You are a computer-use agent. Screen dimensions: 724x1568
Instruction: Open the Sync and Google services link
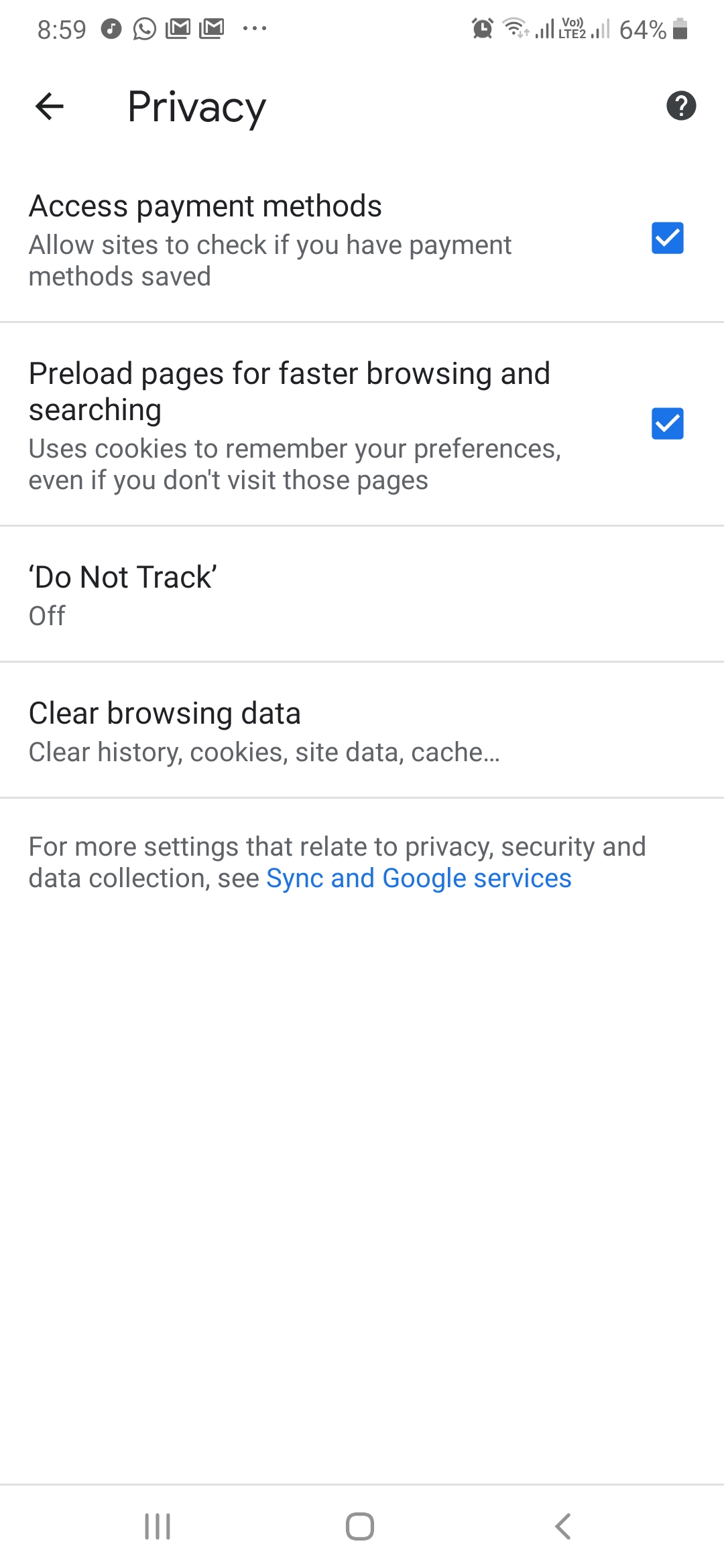[418, 878]
